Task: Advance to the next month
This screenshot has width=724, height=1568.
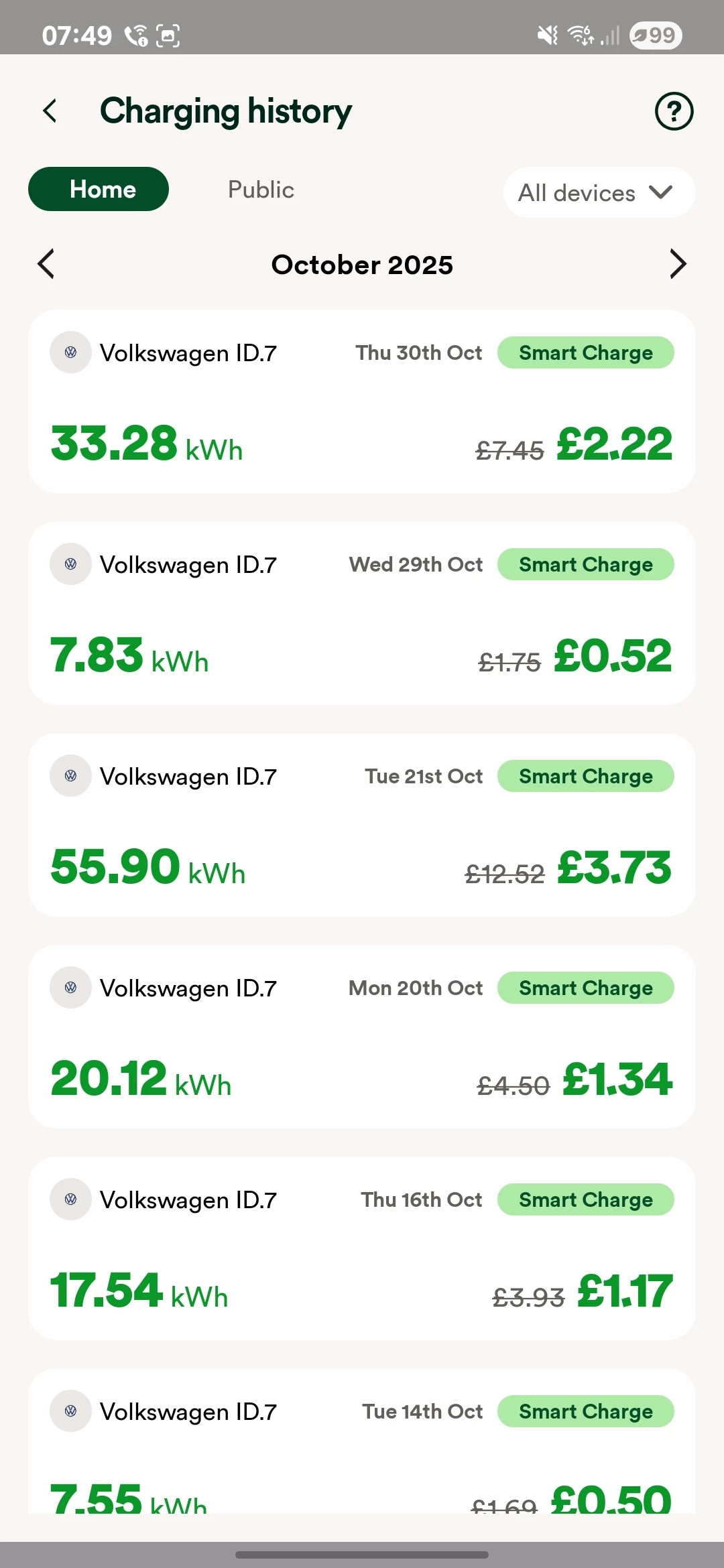Action: 678,264
